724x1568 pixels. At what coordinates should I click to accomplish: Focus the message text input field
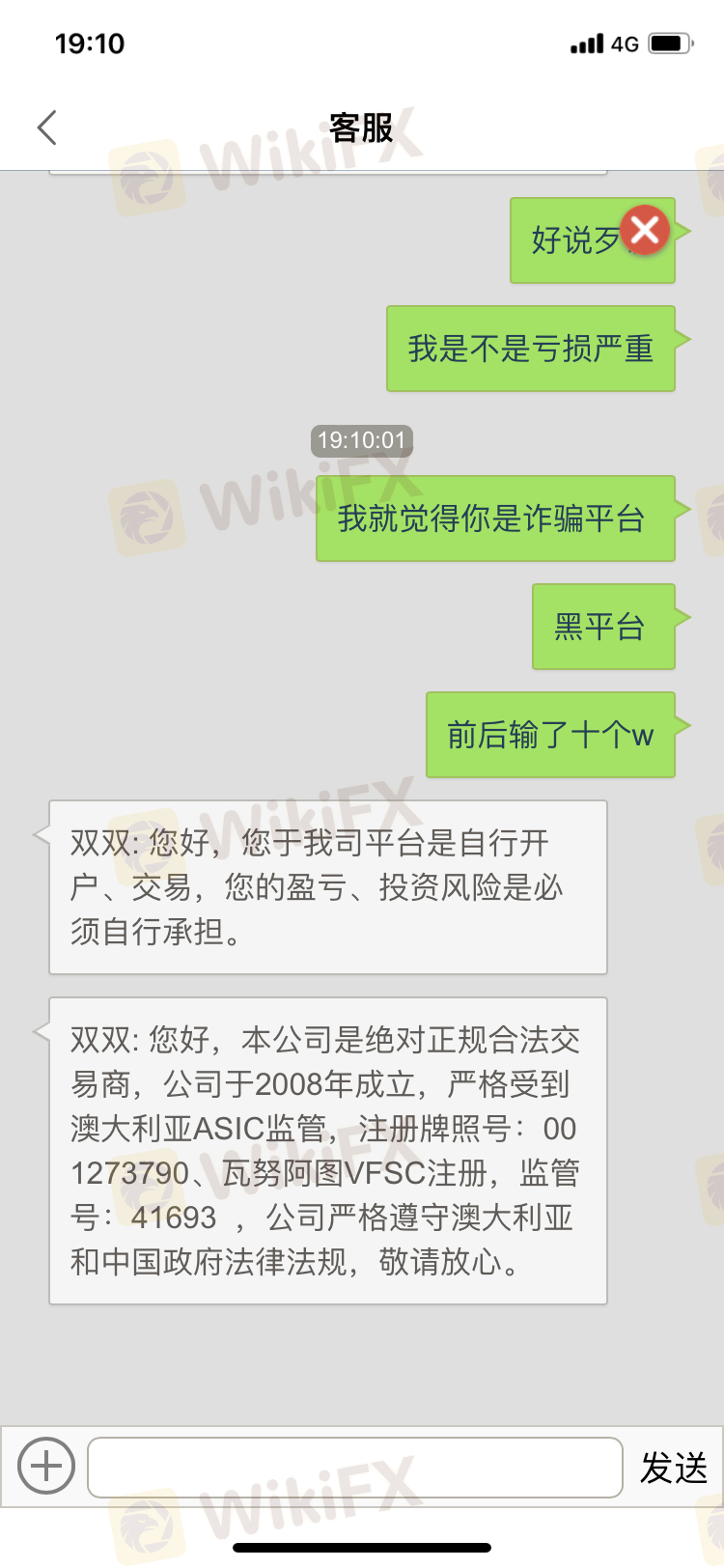tap(354, 1467)
